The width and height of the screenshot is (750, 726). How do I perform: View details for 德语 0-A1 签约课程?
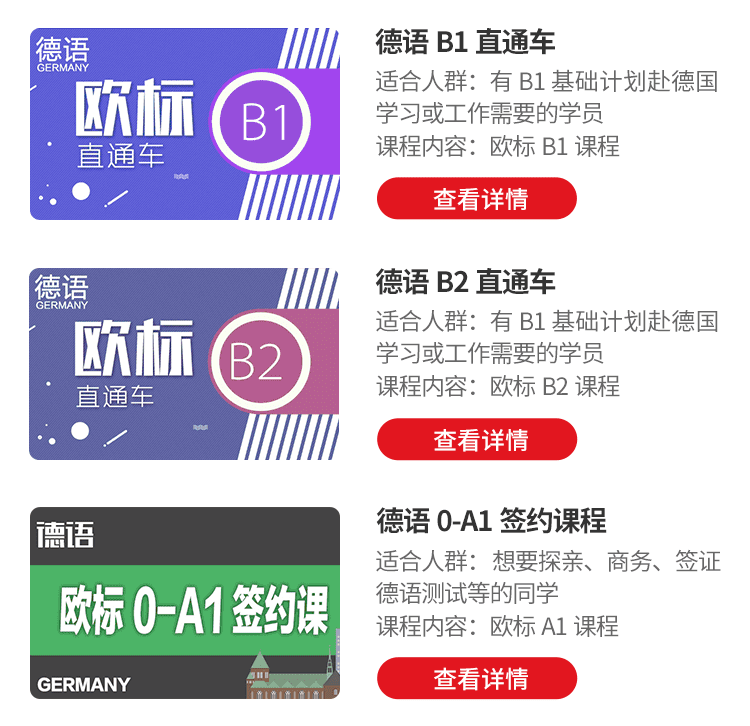coord(477,678)
